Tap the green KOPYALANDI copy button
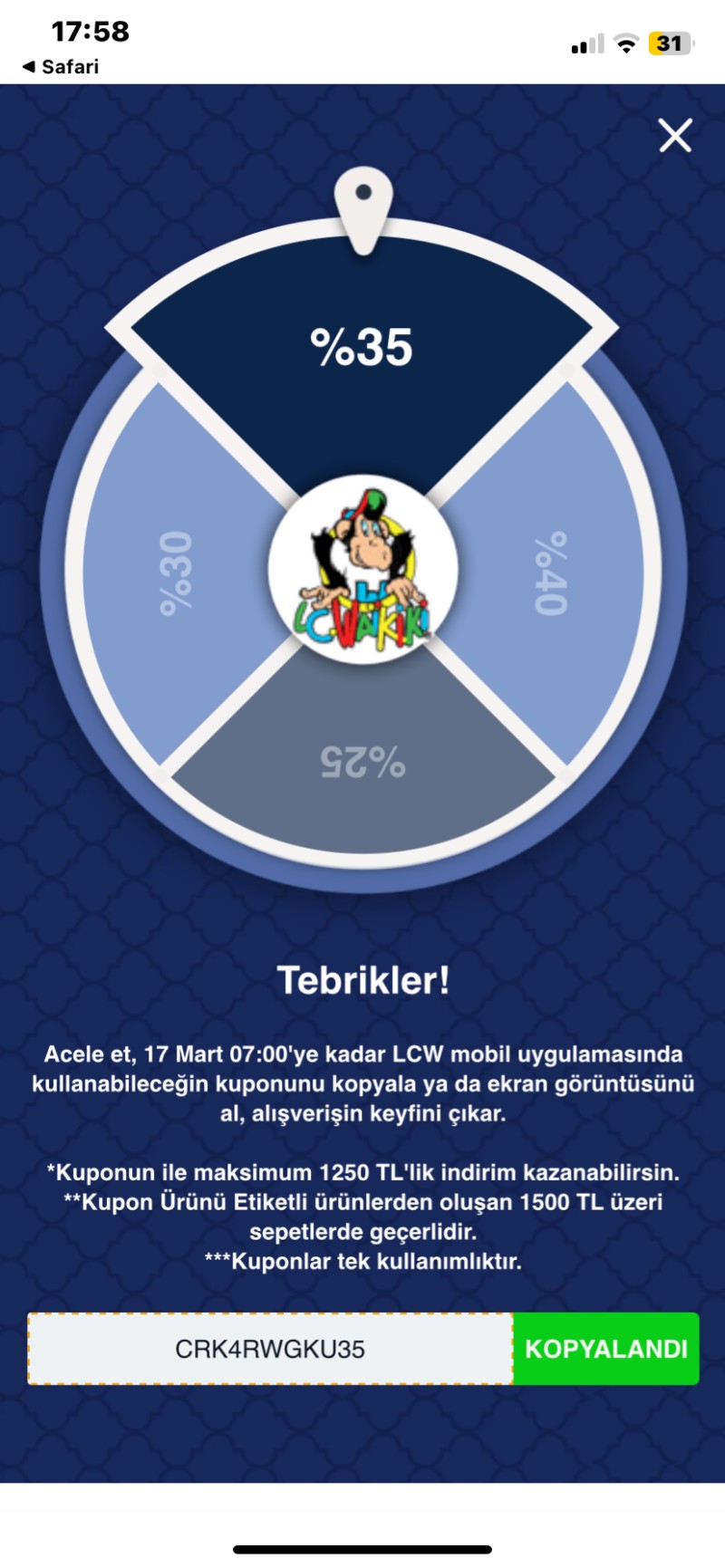This screenshot has width=725, height=1568. click(x=606, y=1349)
